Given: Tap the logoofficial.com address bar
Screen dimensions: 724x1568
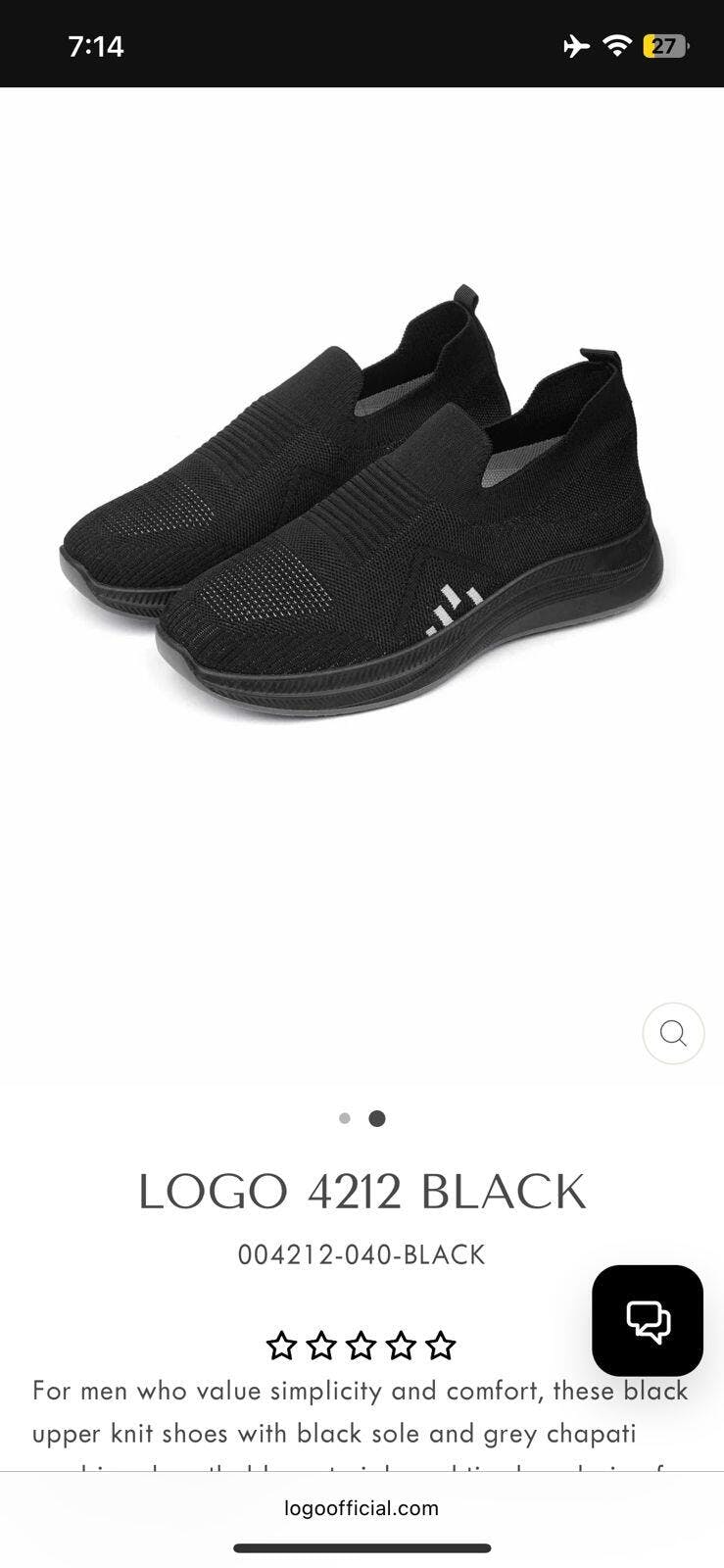Looking at the screenshot, I should 362,1508.
